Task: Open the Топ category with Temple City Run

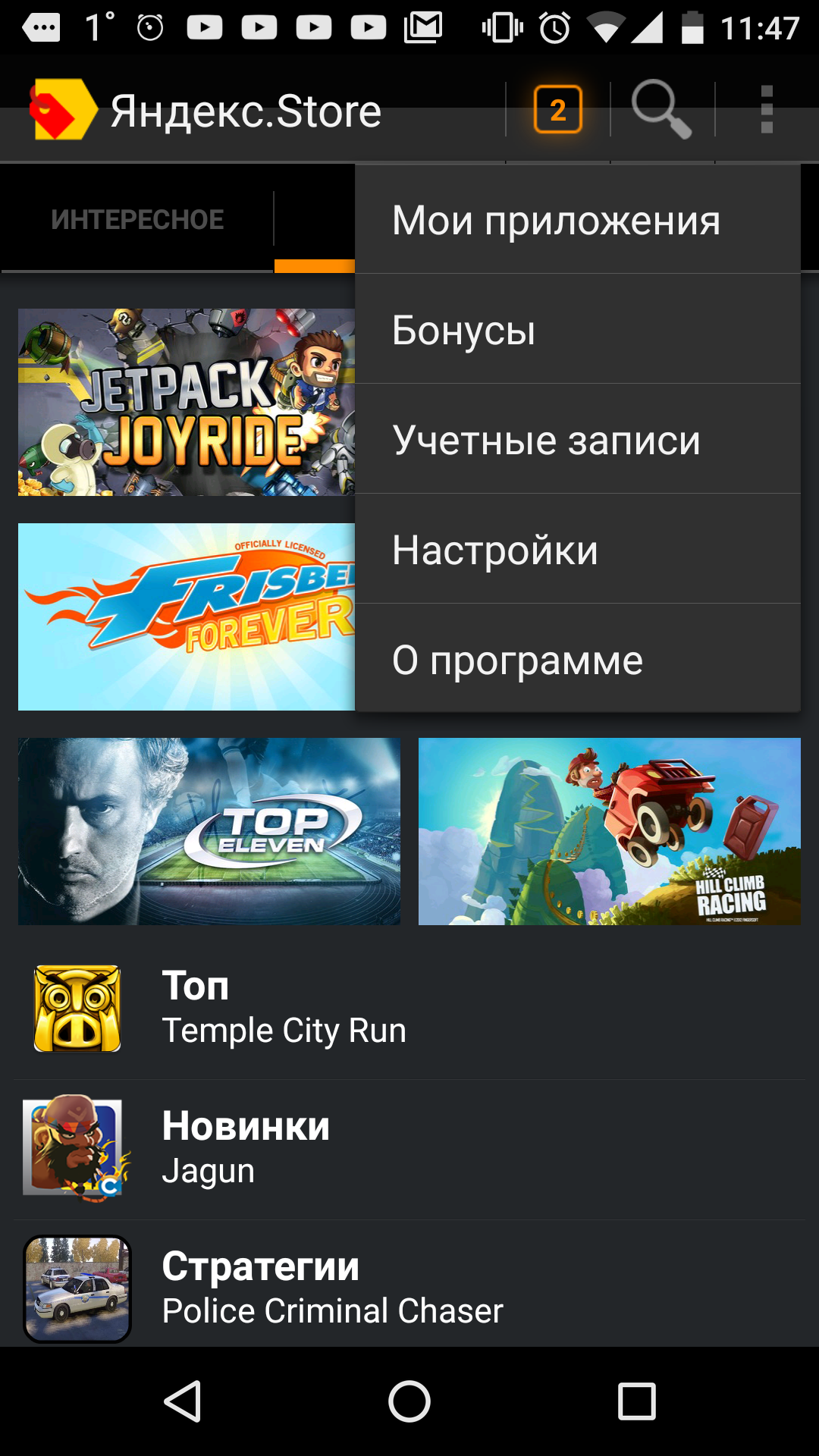Action: point(409,1009)
